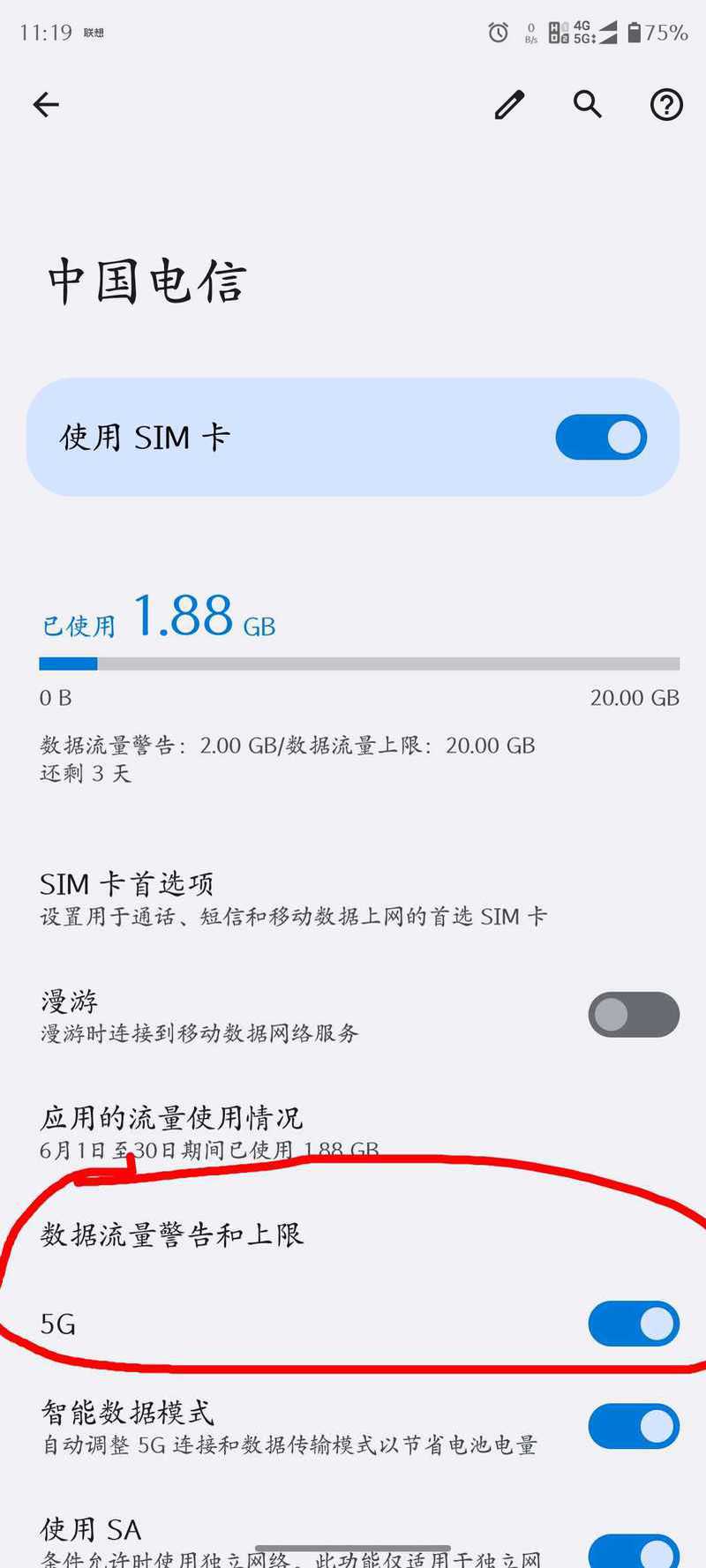Disable the 智能数据模式 toggle
Image resolution: width=706 pixels, height=1568 pixels.
pos(633,1426)
